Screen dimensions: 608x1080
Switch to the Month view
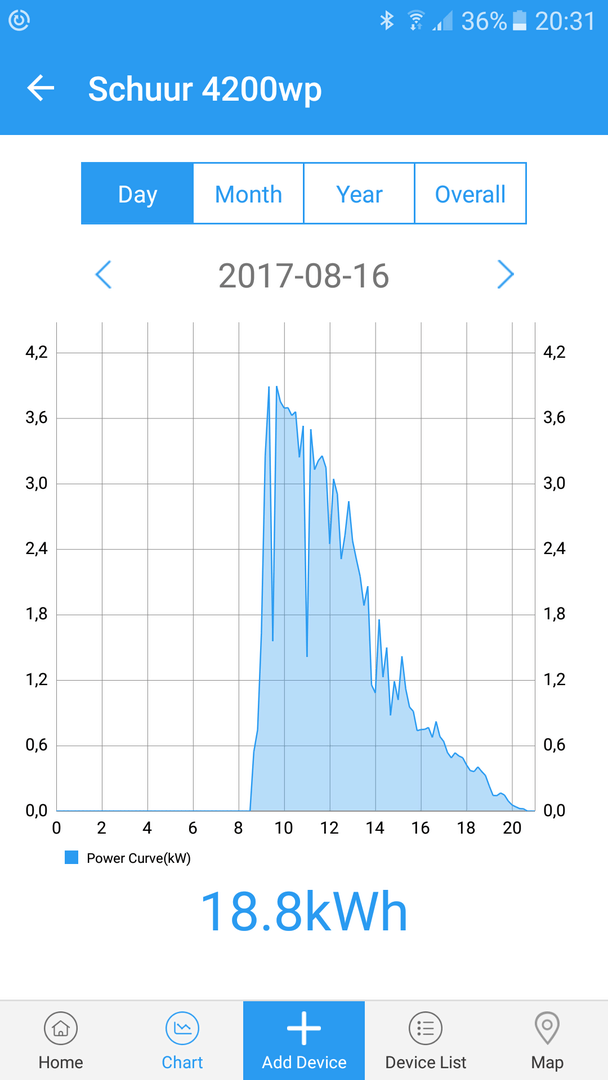(x=248, y=194)
